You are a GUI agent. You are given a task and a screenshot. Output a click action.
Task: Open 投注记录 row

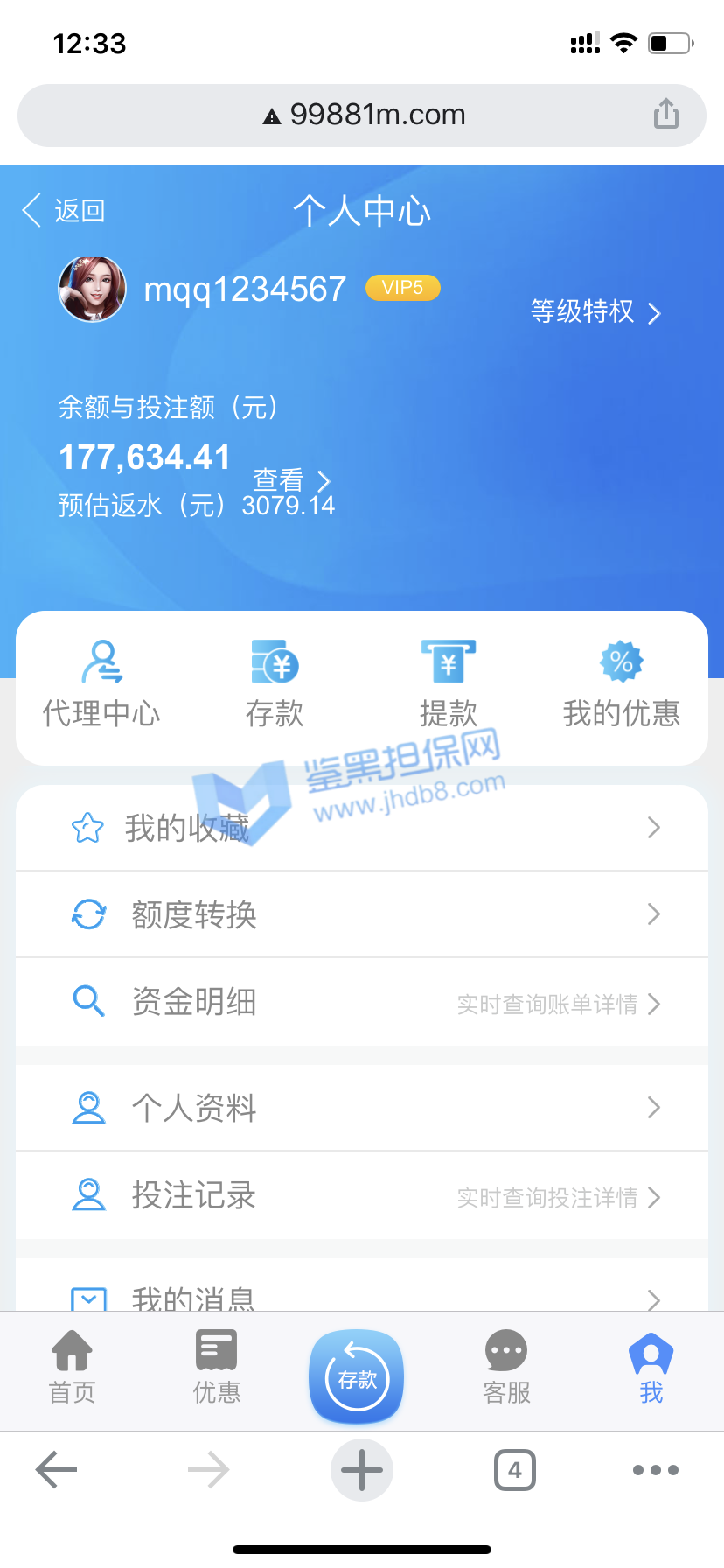coord(362,1195)
